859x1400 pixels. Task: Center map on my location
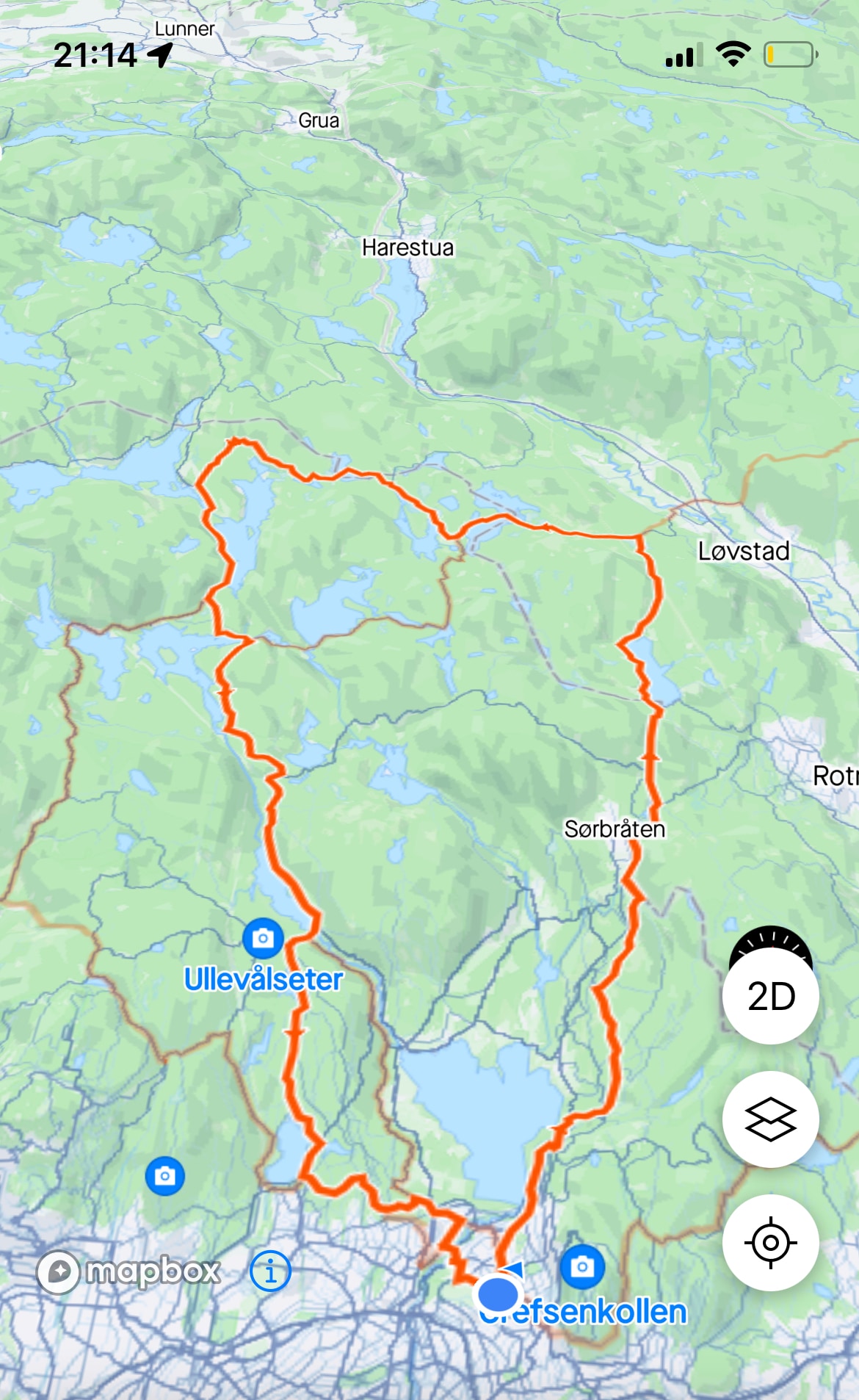[x=771, y=1243]
